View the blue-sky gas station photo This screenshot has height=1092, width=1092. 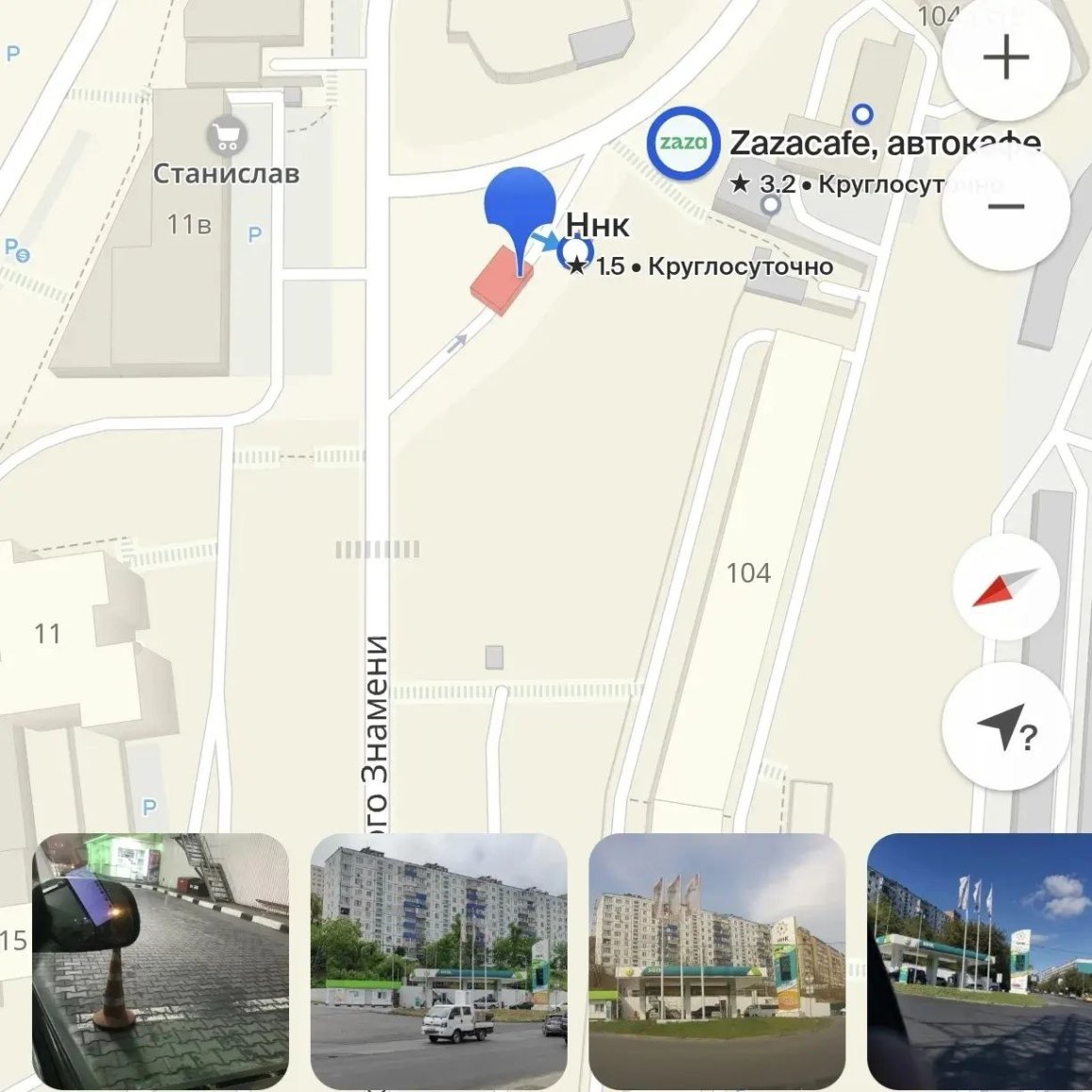pyautogui.click(x=979, y=960)
